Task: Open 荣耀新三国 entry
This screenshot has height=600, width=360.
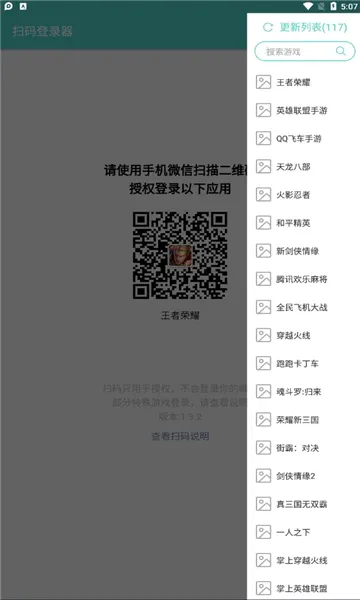Action: click(304, 420)
